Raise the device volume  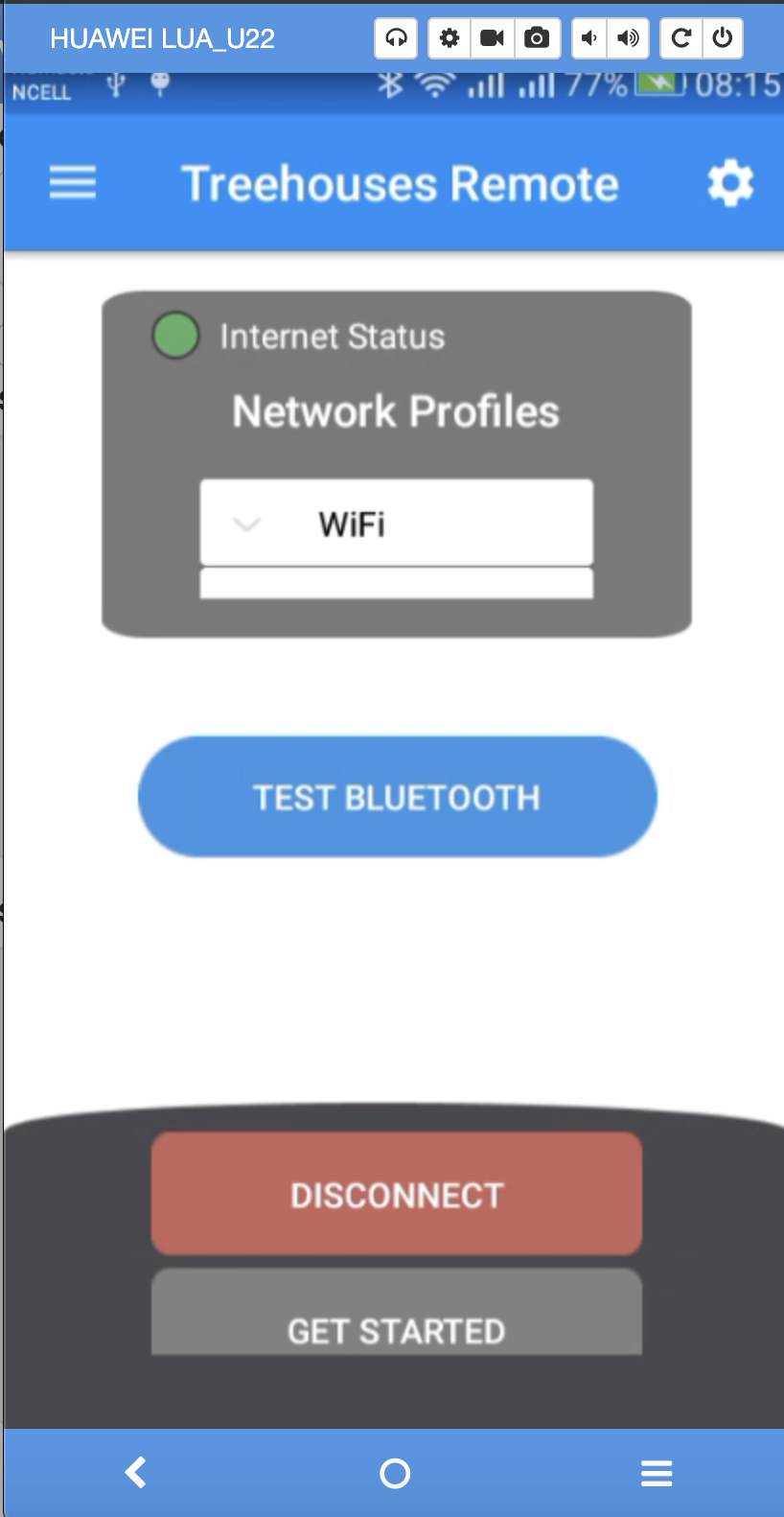point(629,38)
